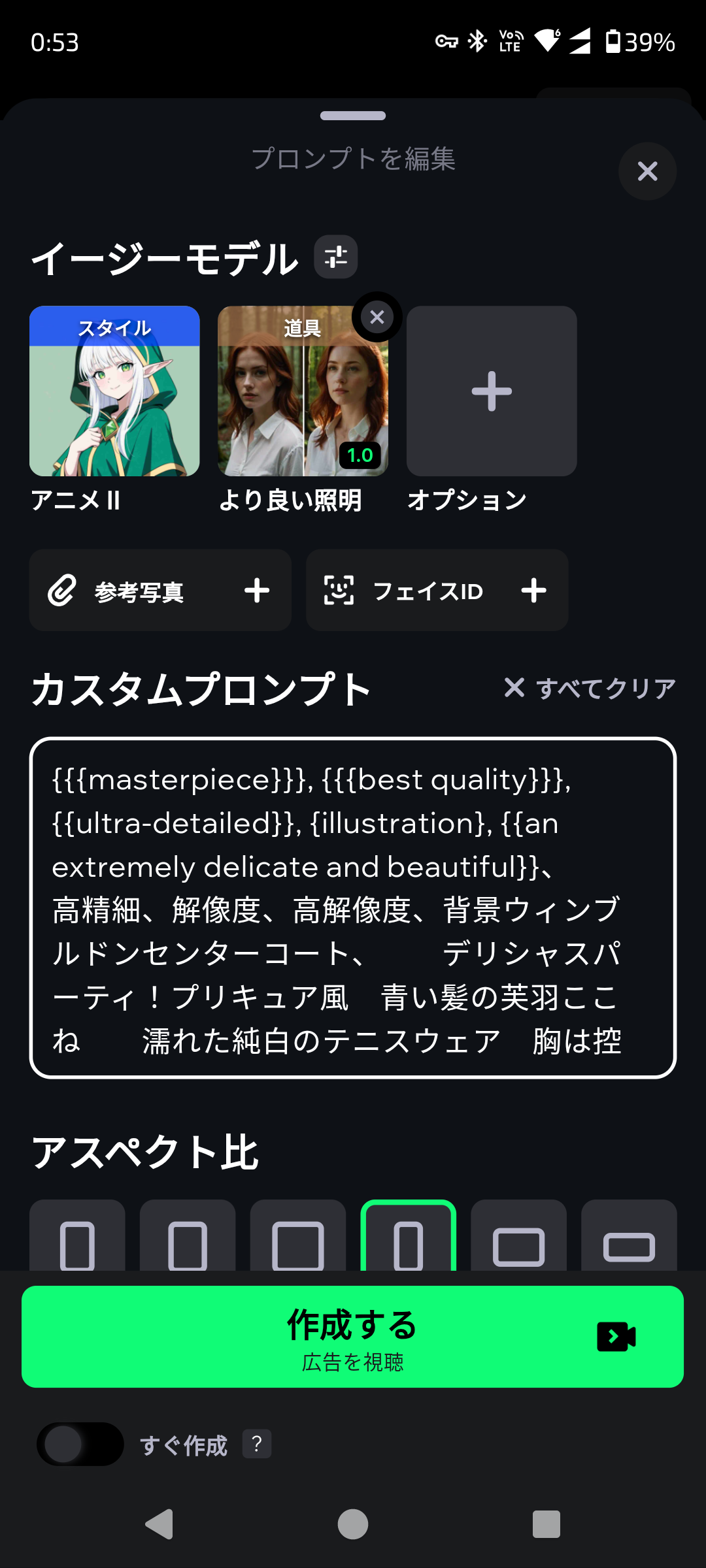This screenshot has width=706, height=1568.
Task: Open model settings icon beside イージーモデル
Action: (x=336, y=257)
